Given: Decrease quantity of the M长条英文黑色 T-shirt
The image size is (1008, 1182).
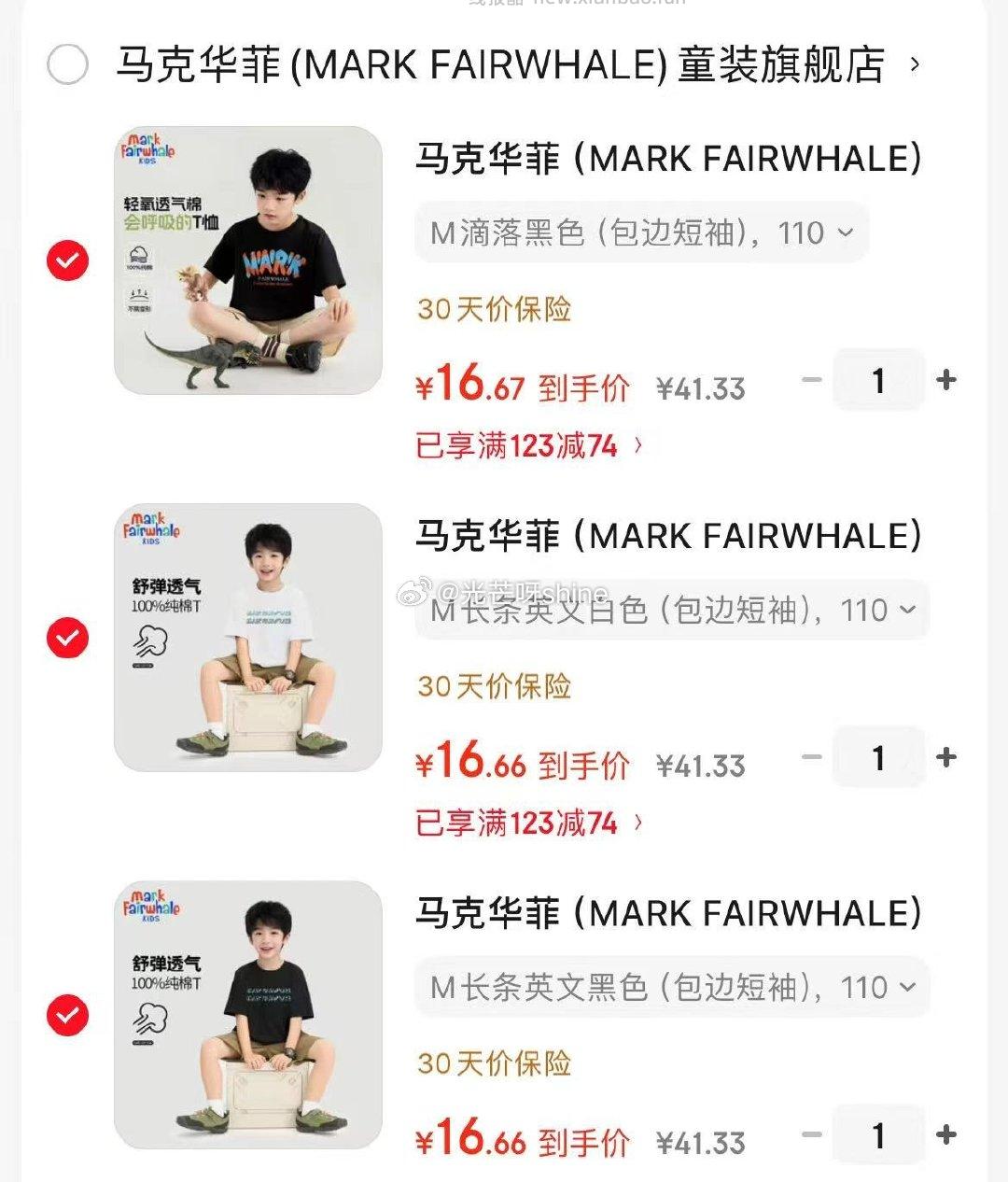Looking at the screenshot, I should 812,1134.
